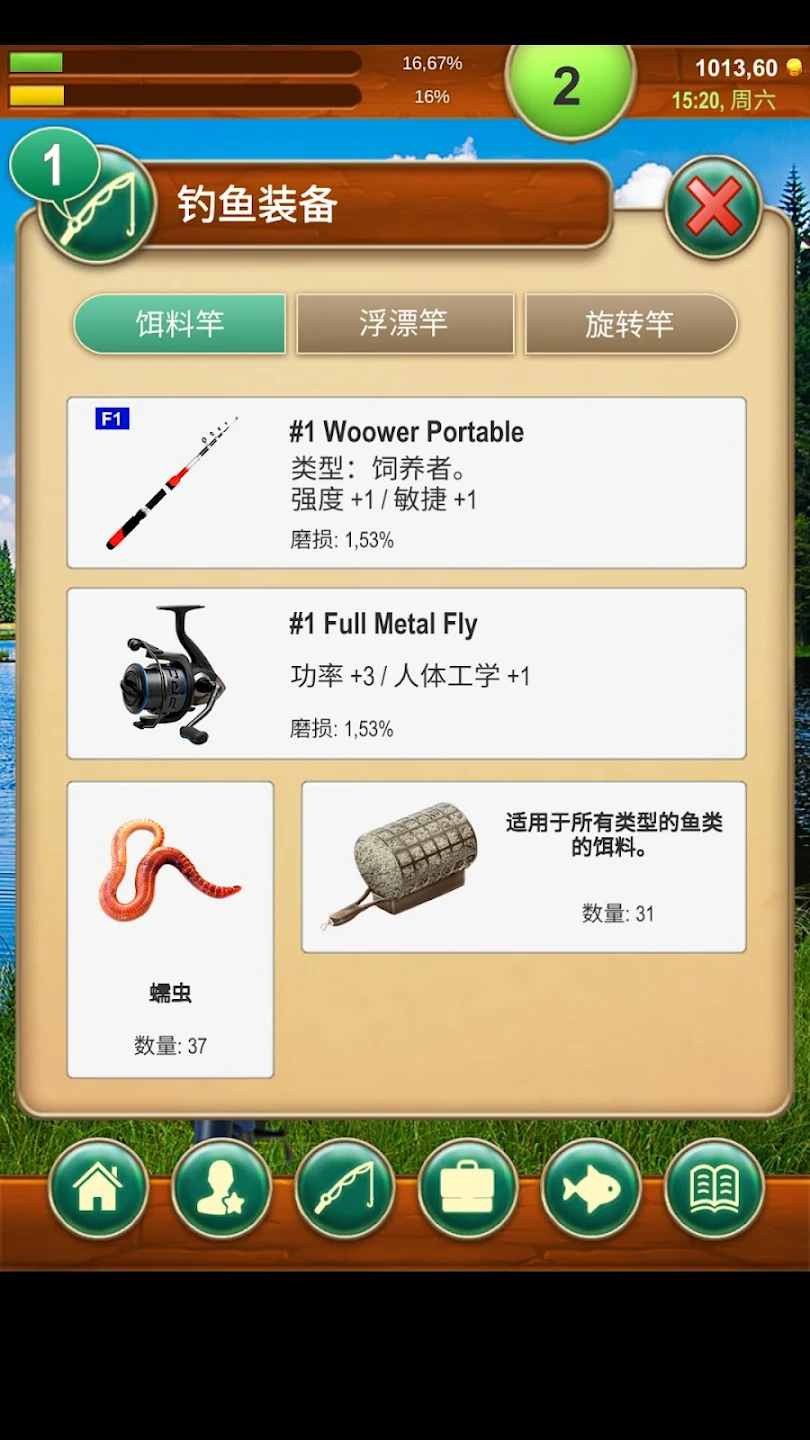Viewport: 810px width, 1440px height.
Task: Open the book guide icon
Action: tap(714, 1189)
